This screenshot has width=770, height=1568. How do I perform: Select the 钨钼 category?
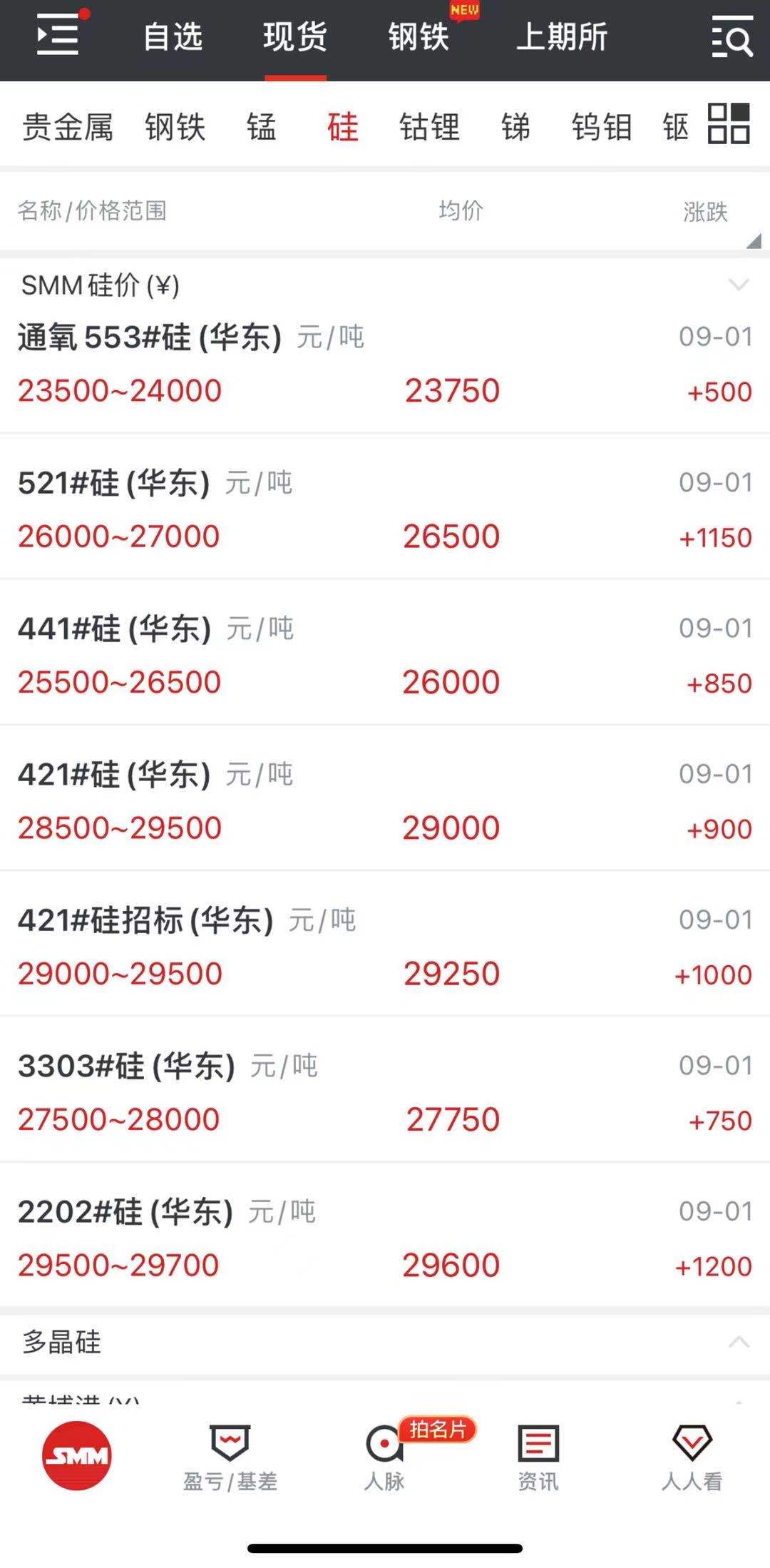(602, 128)
